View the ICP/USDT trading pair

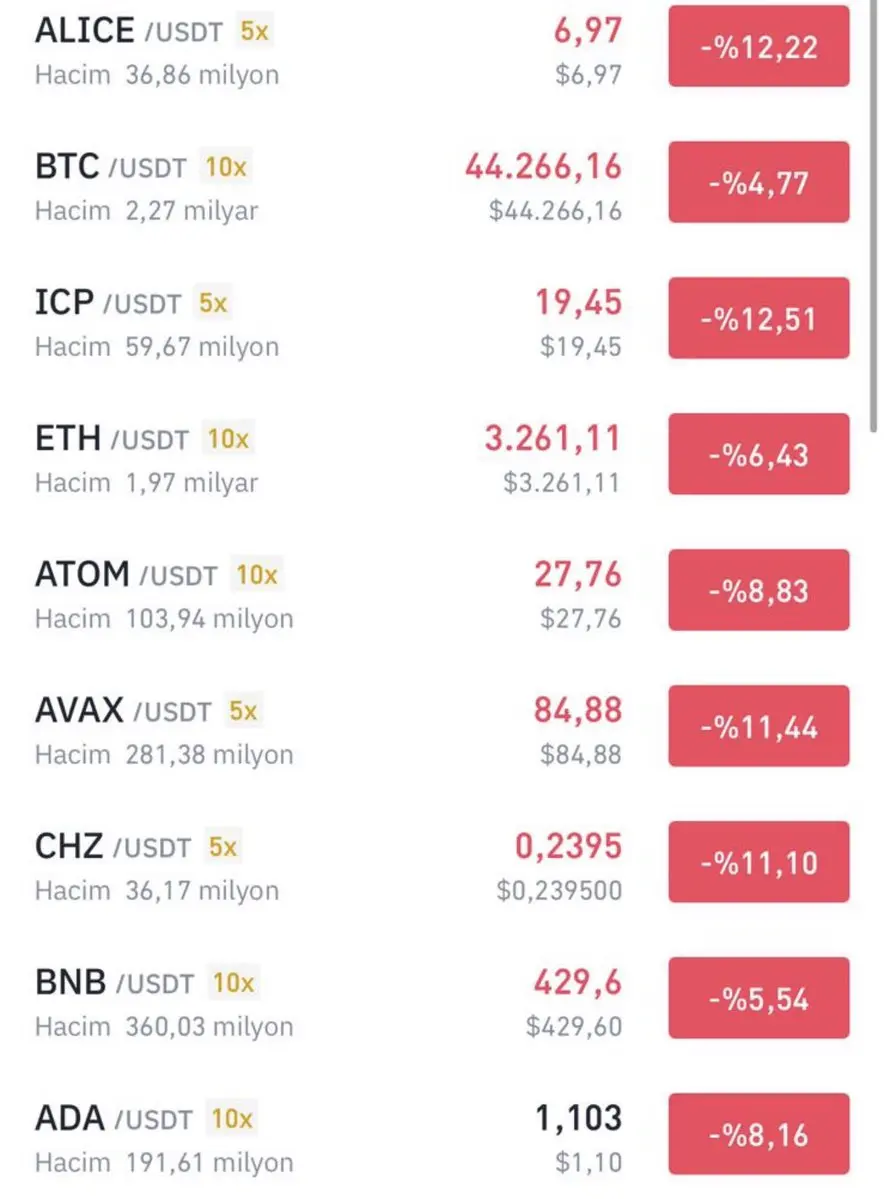67,303
